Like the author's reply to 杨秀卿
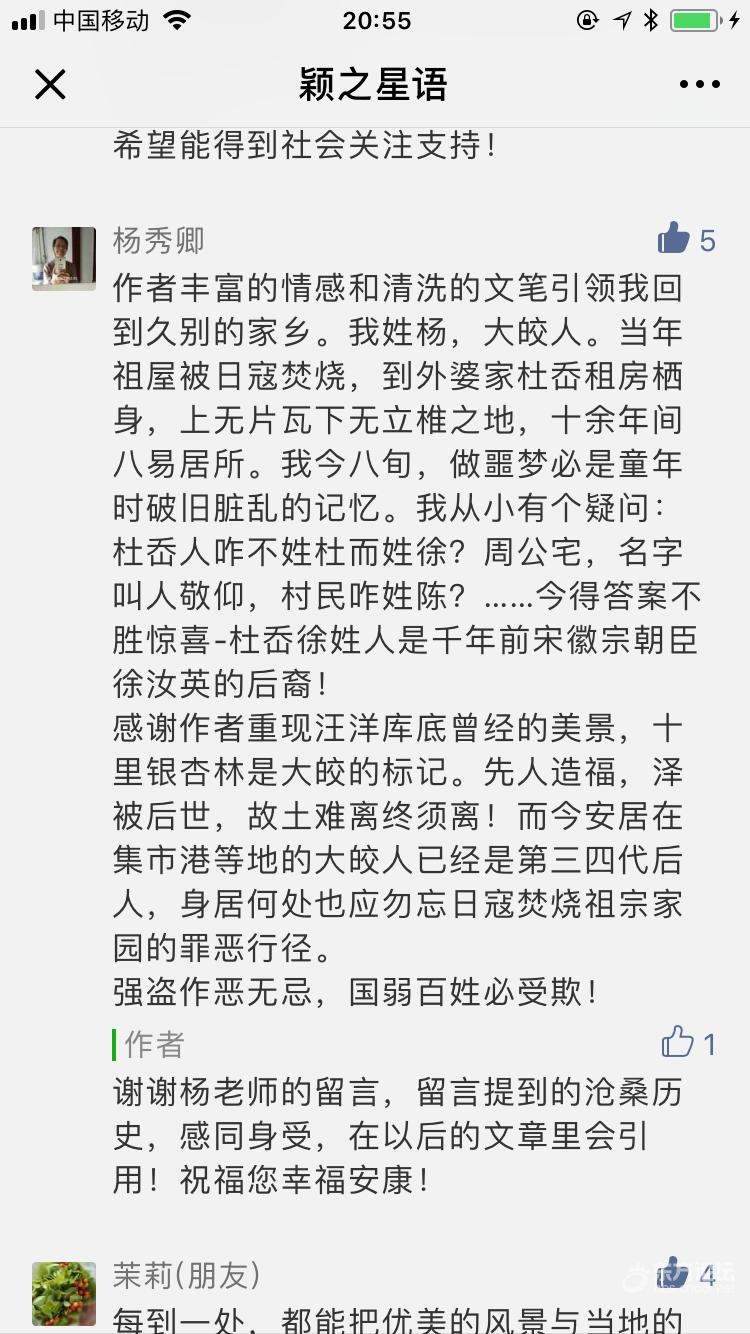The image size is (750, 1334). tap(678, 1043)
